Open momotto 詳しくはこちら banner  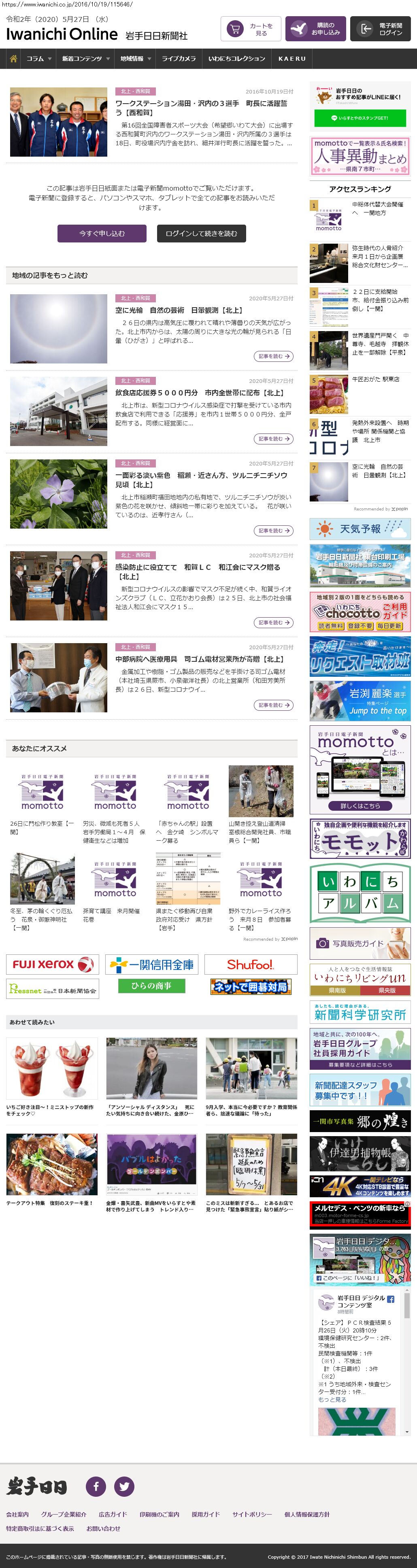(360, 805)
